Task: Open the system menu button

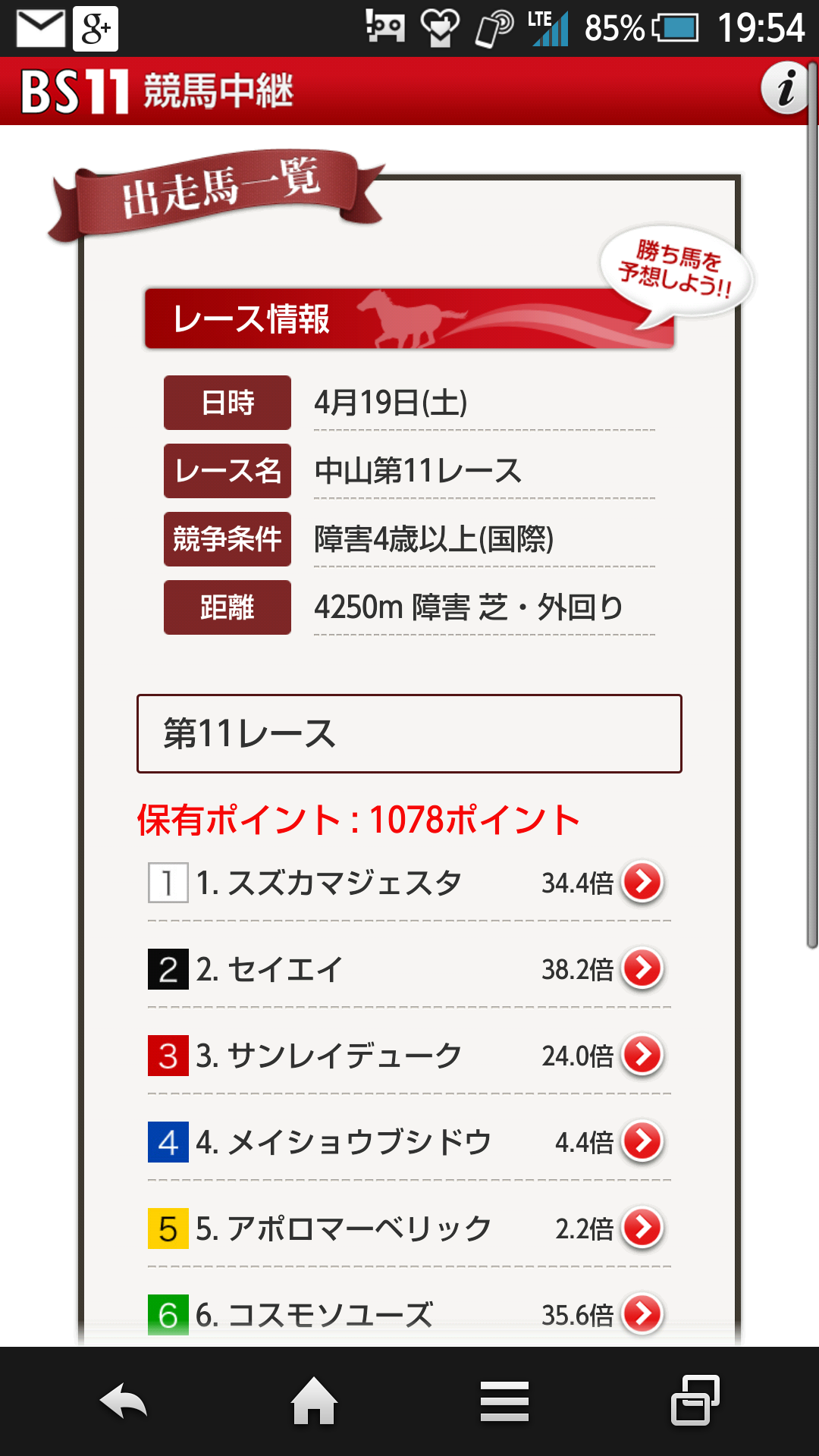Action: pyautogui.click(x=504, y=1401)
